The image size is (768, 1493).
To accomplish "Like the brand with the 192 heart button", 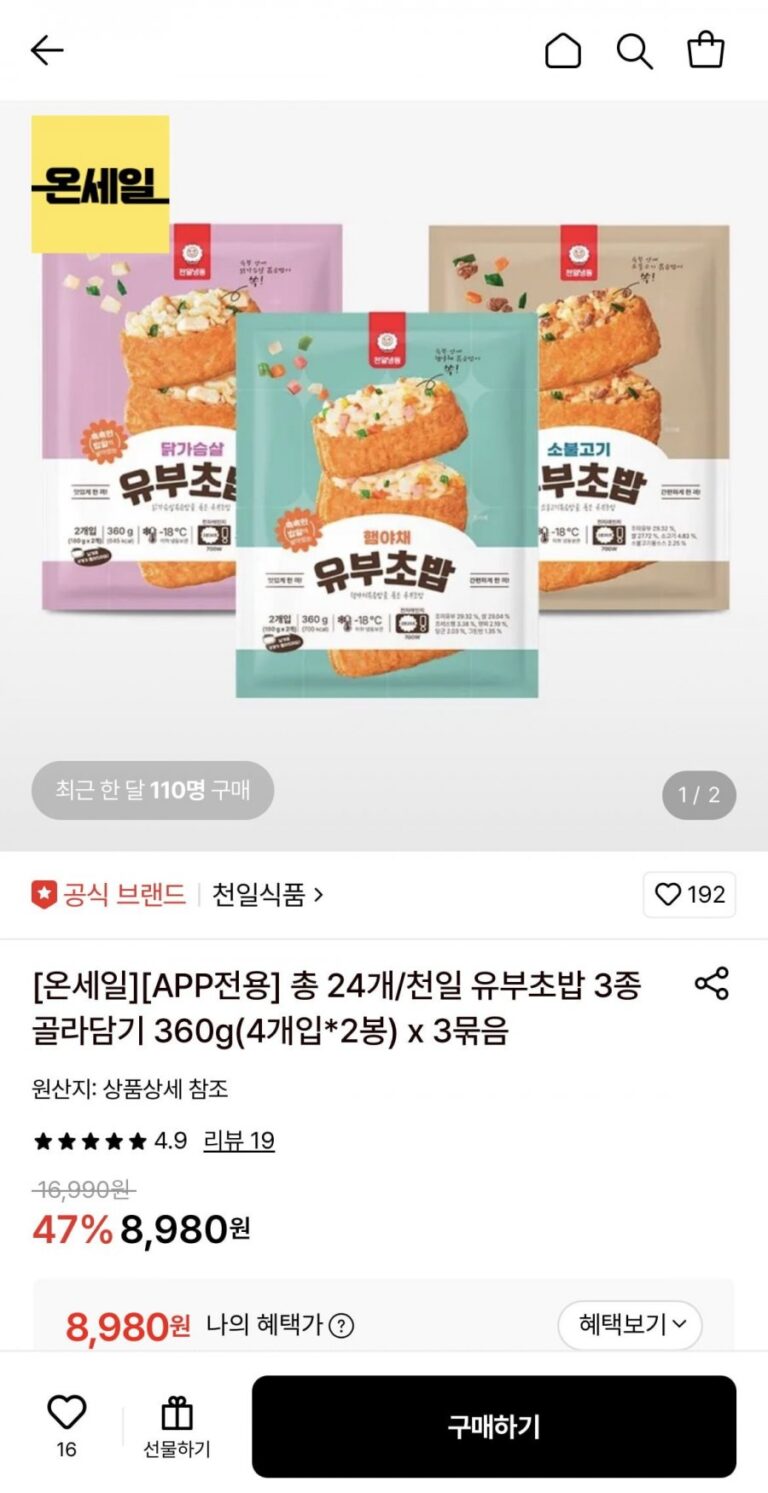I will 689,894.
